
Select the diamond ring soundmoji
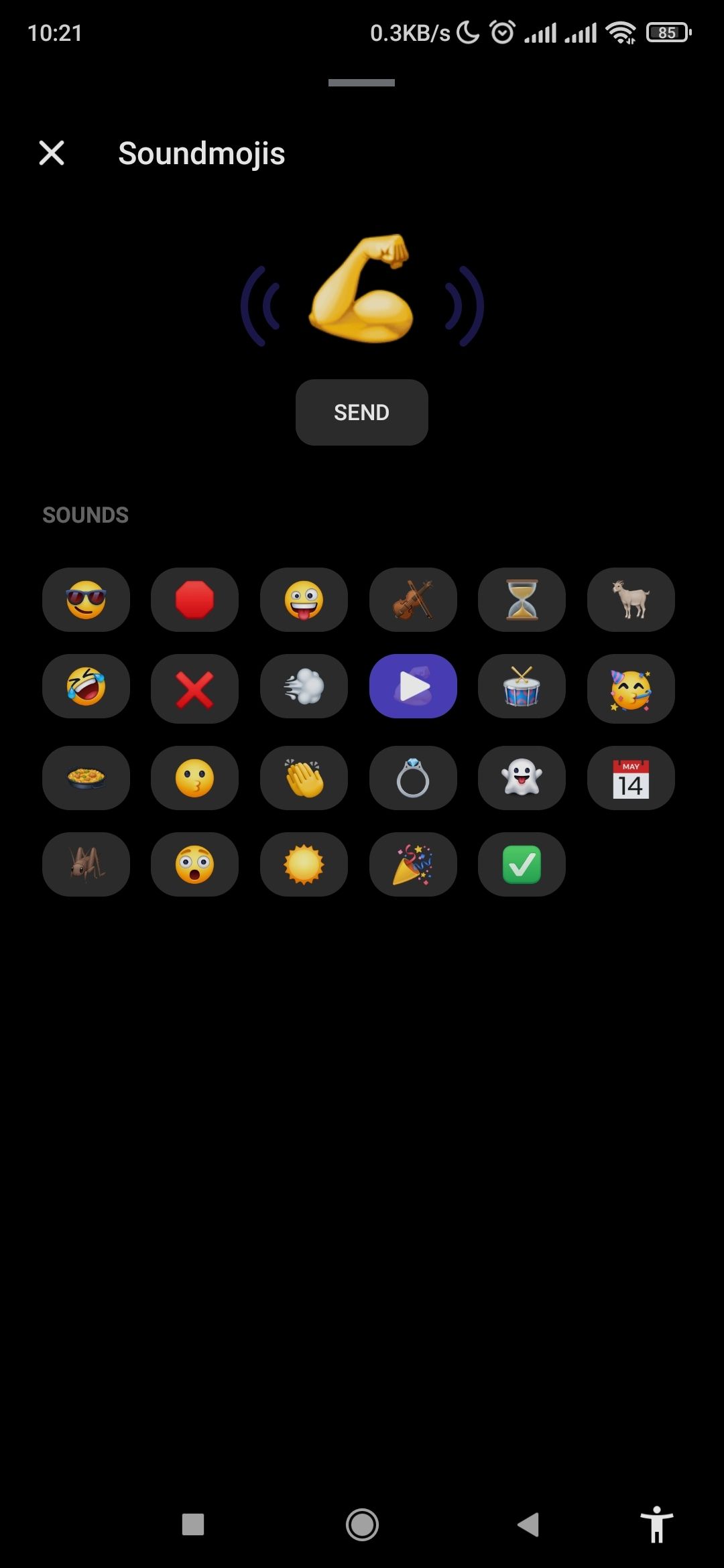click(413, 777)
